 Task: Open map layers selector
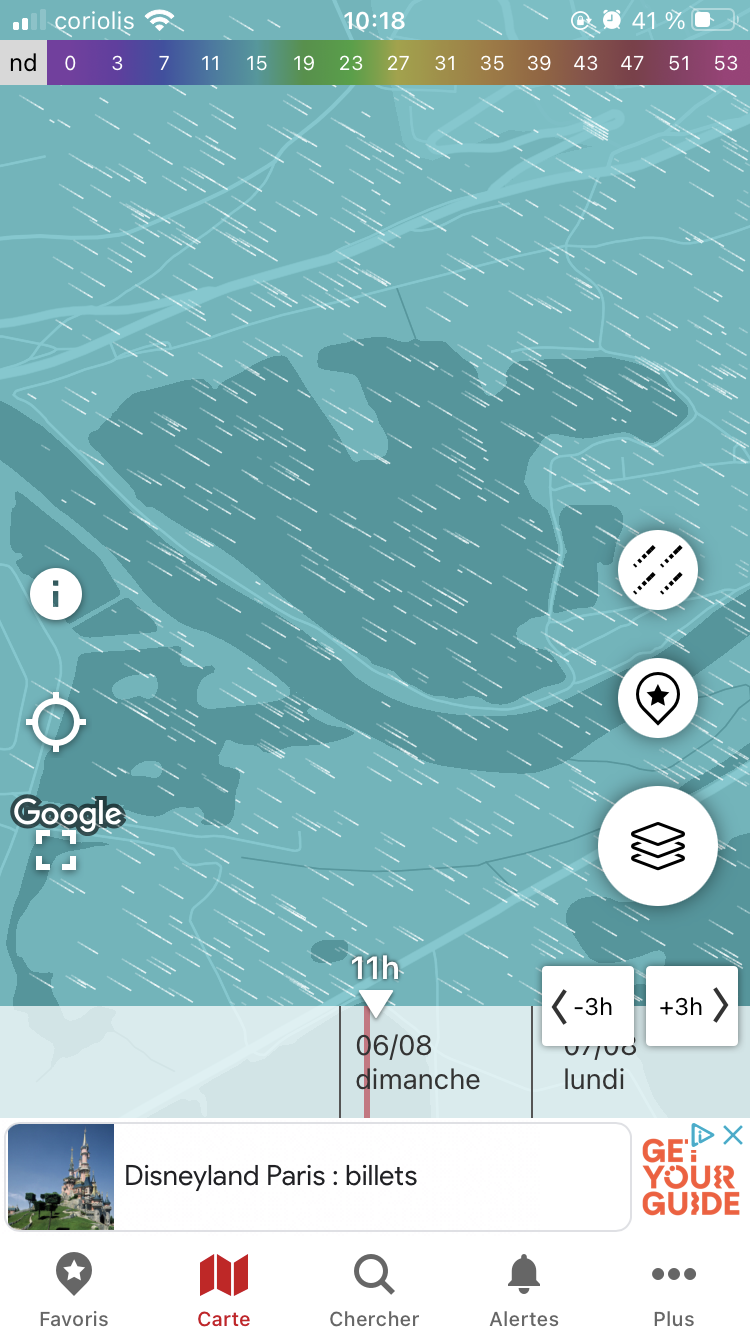(658, 846)
